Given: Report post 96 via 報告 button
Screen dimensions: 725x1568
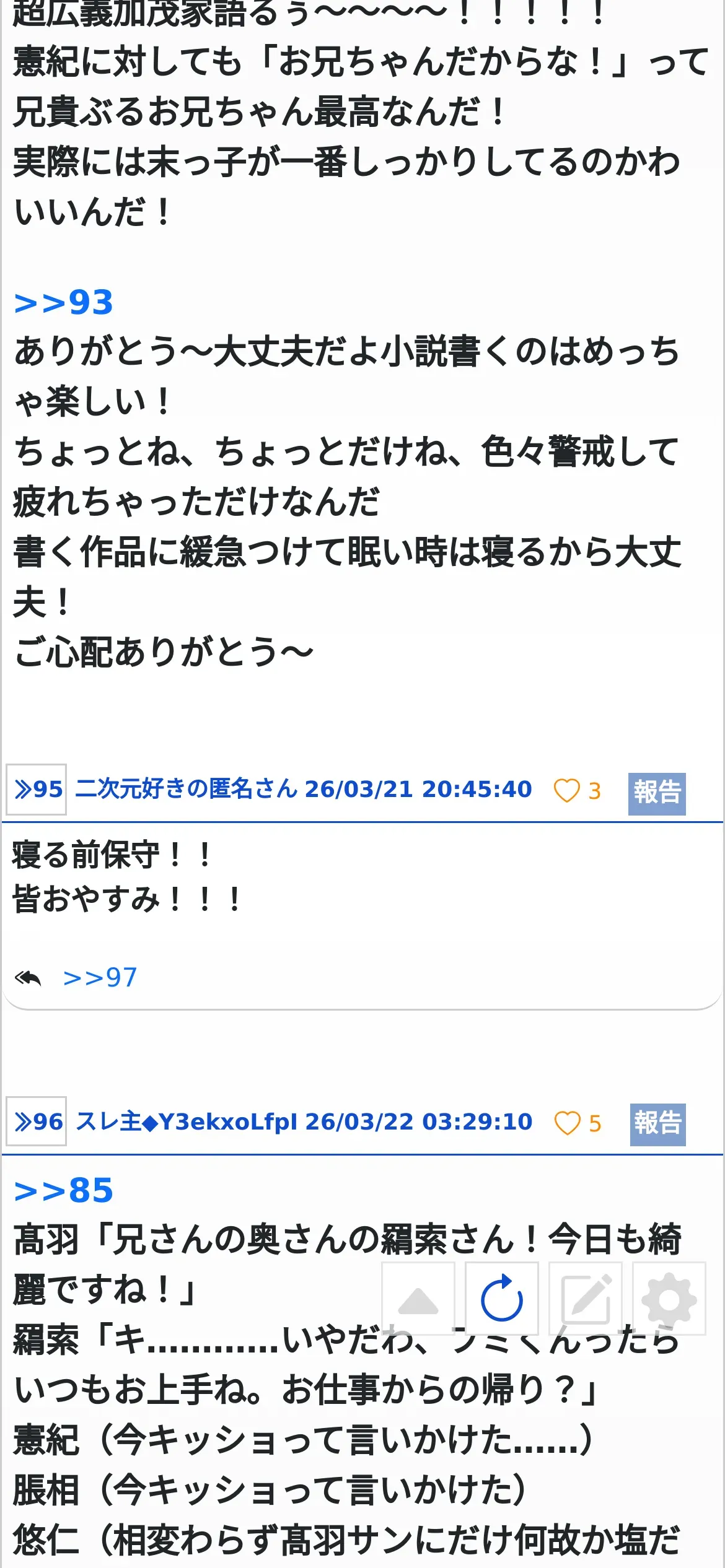Looking at the screenshot, I should (657, 1124).
